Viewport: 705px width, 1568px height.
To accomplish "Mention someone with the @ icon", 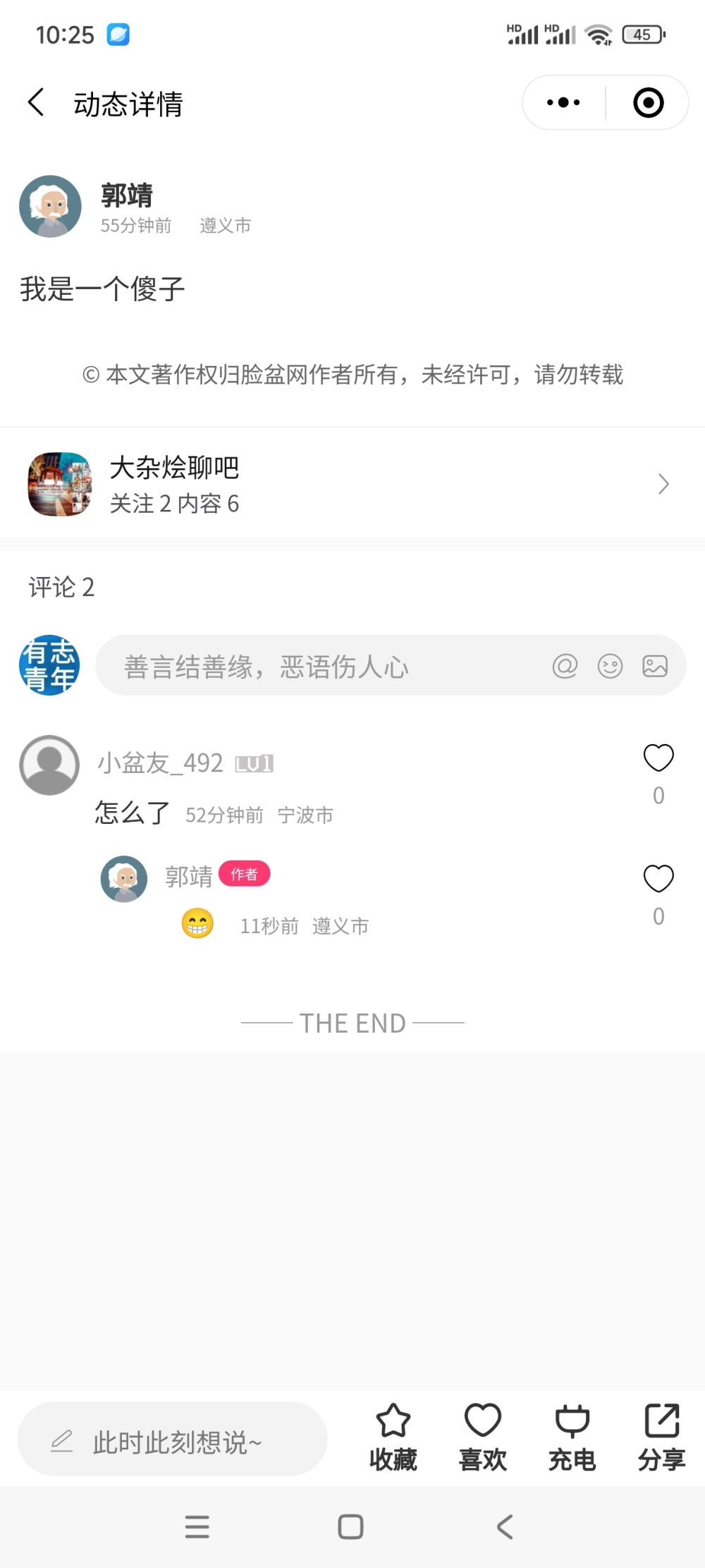I will (x=565, y=666).
